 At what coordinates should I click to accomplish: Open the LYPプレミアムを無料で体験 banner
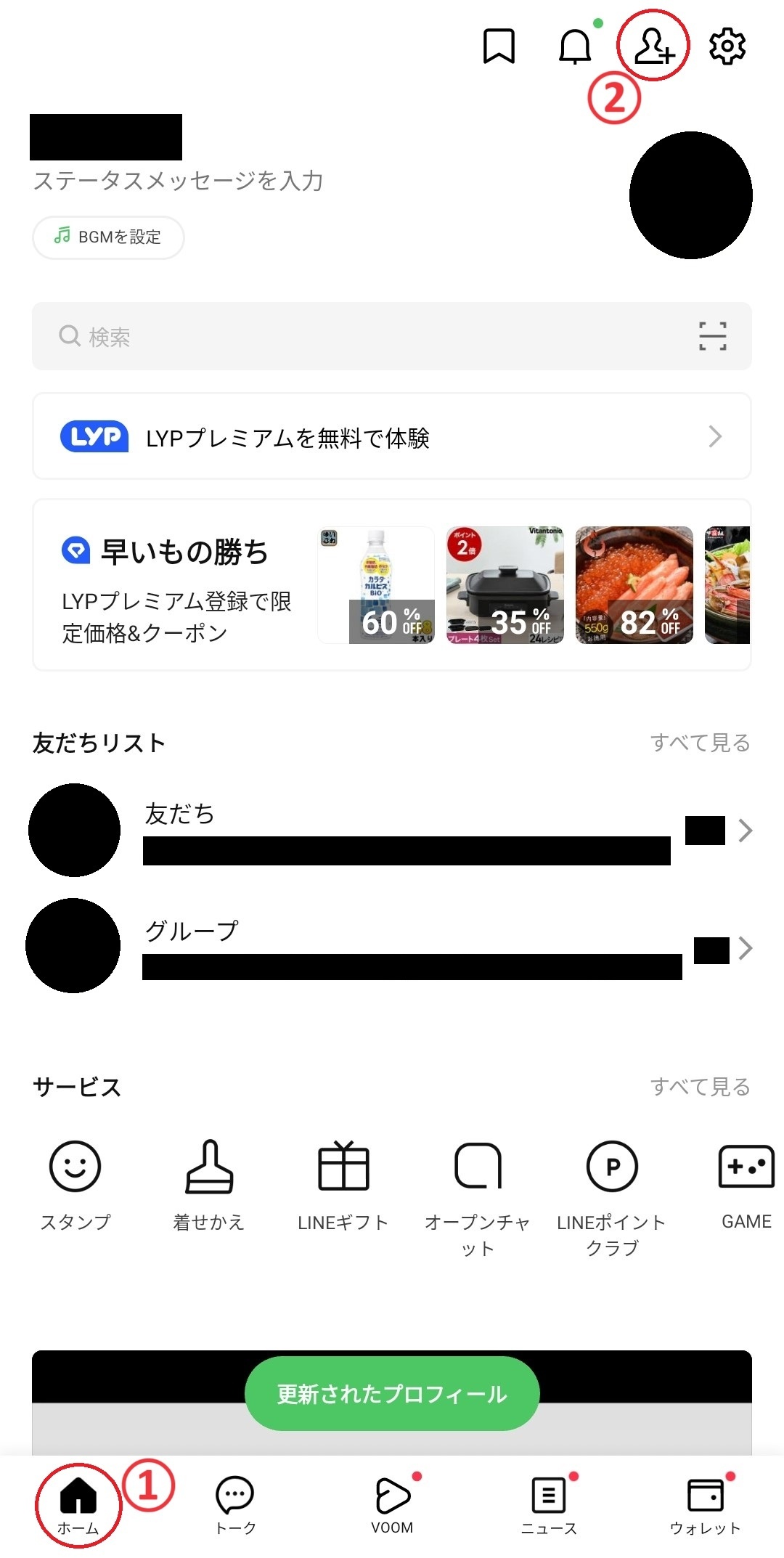pos(391,437)
